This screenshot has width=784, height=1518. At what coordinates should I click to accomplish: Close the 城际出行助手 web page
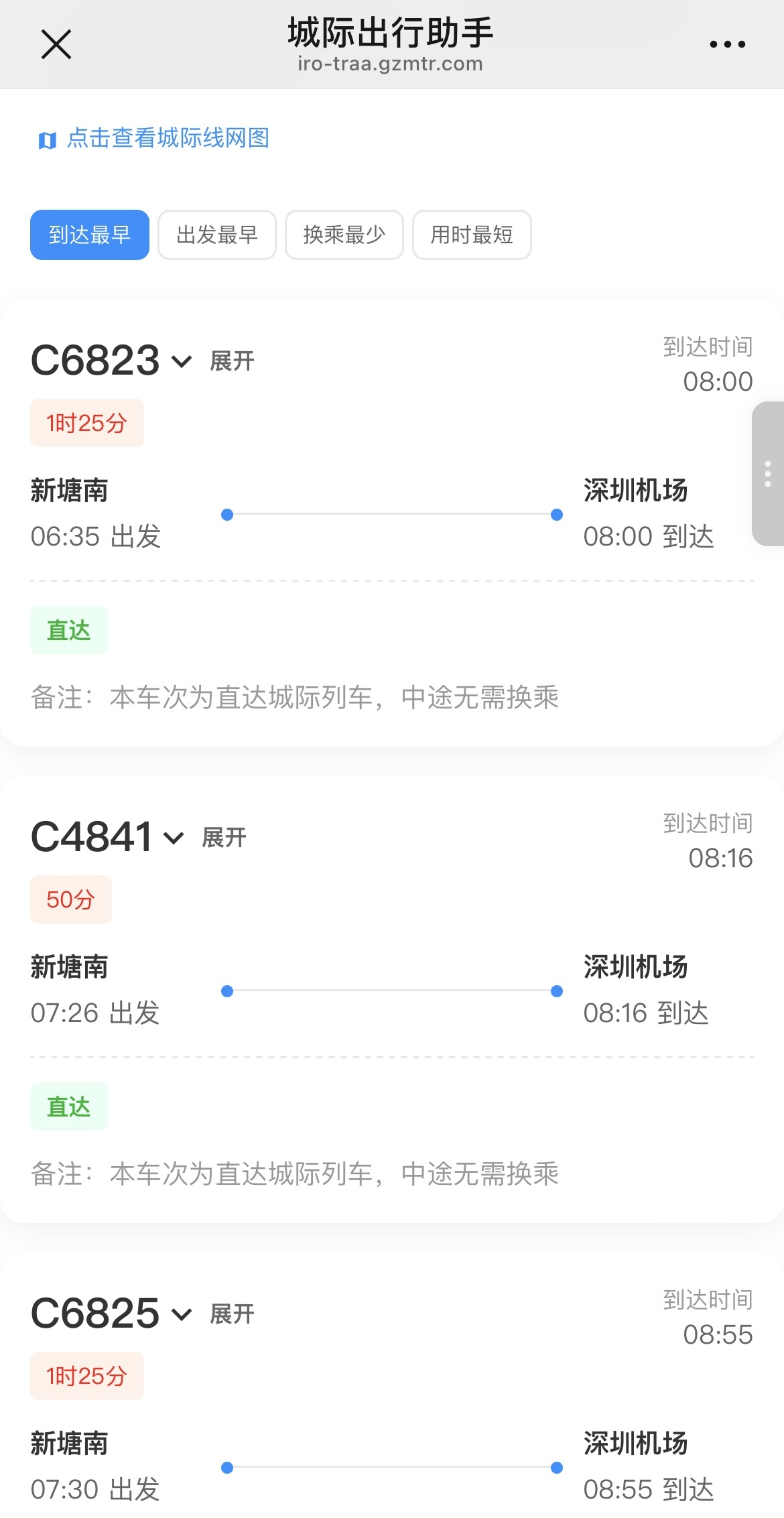[x=56, y=45]
